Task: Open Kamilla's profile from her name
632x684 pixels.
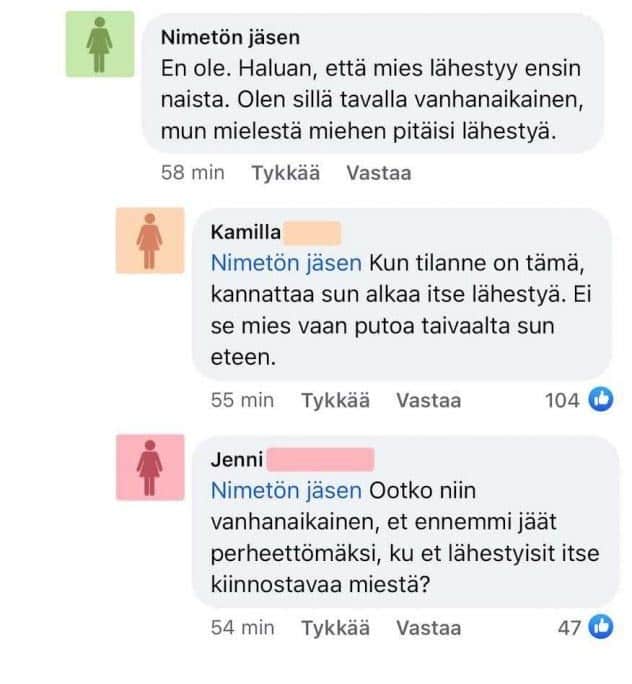Action: [x=246, y=233]
